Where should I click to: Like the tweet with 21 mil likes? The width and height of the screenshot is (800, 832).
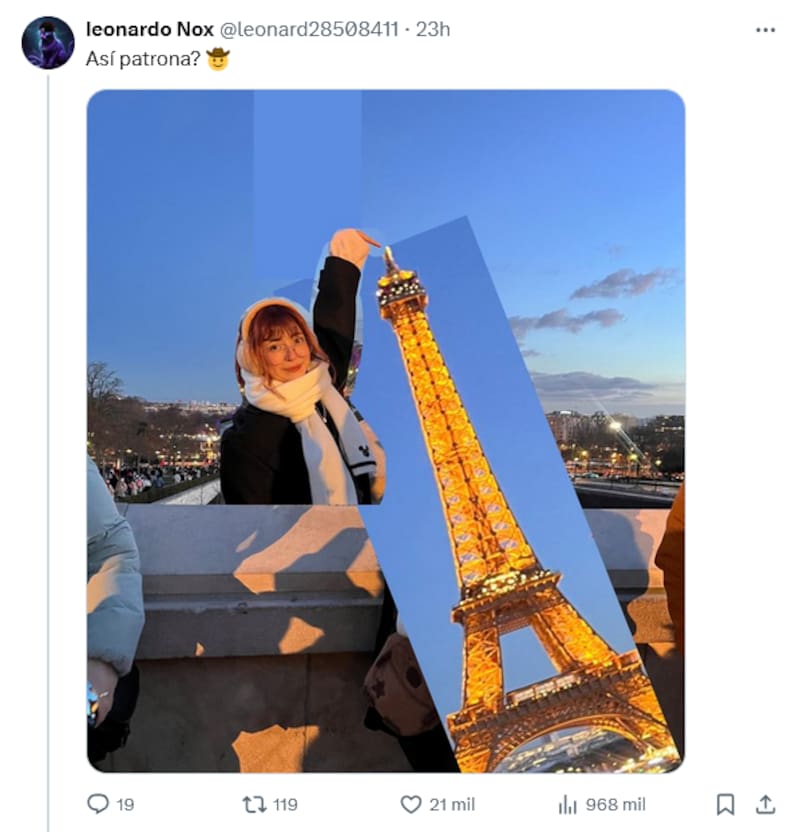(411, 804)
